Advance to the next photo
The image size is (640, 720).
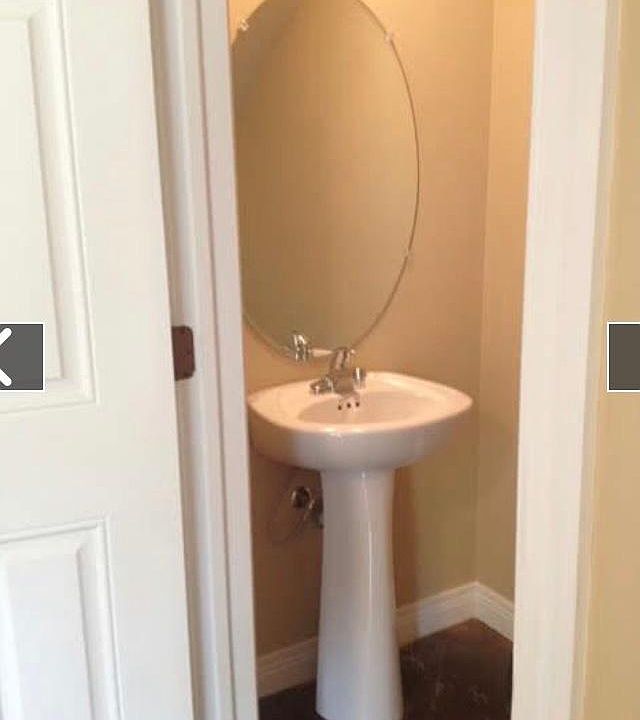pos(624,357)
